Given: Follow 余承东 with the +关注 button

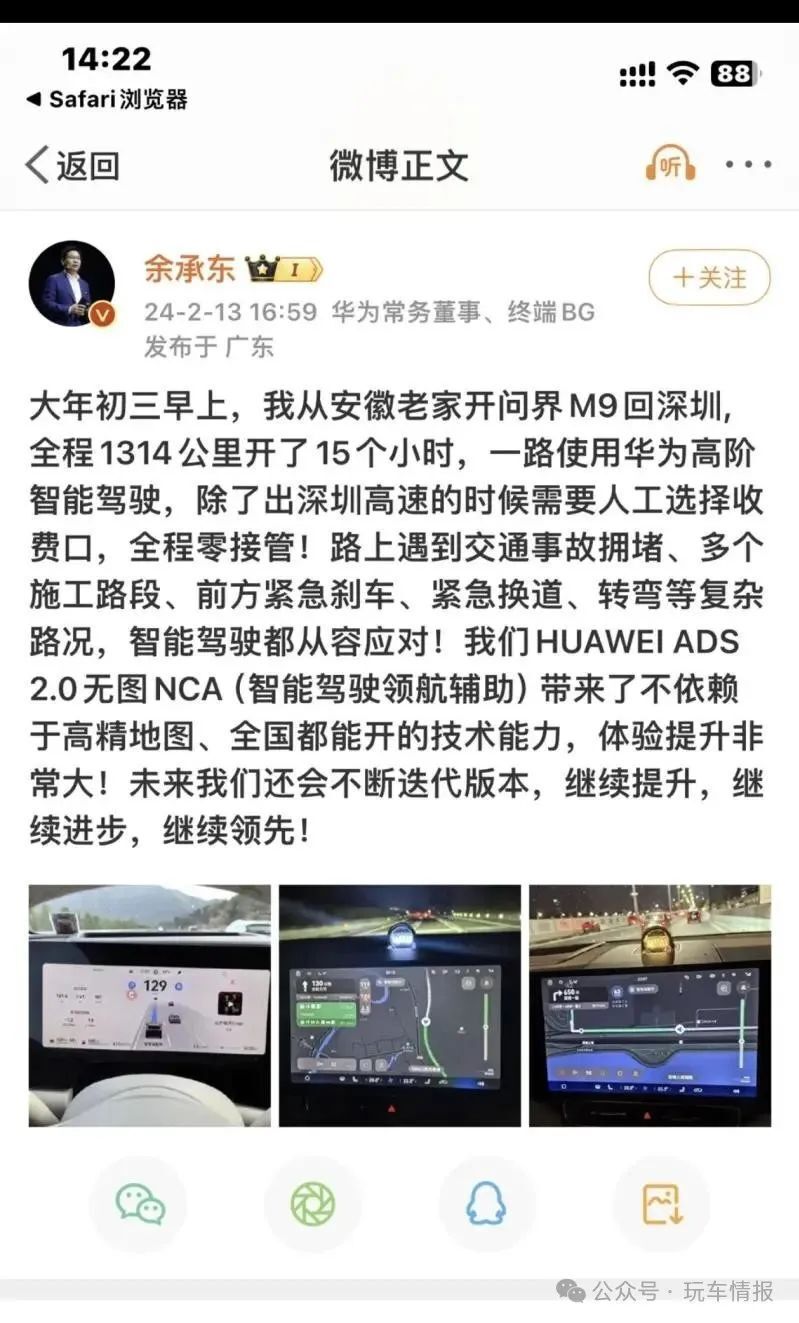Looking at the screenshot, I should pos(709,277).
